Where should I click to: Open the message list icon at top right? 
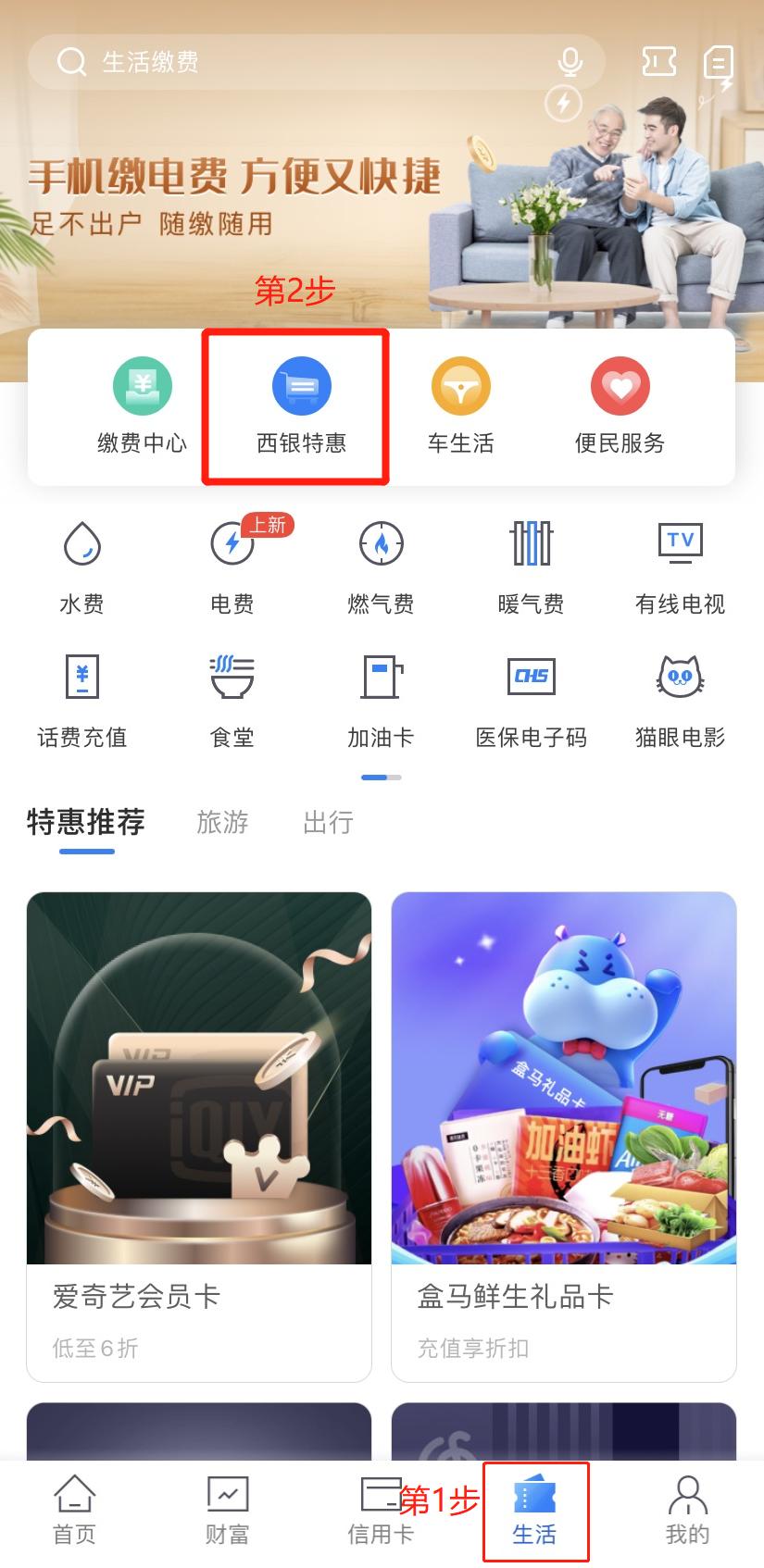718,63
